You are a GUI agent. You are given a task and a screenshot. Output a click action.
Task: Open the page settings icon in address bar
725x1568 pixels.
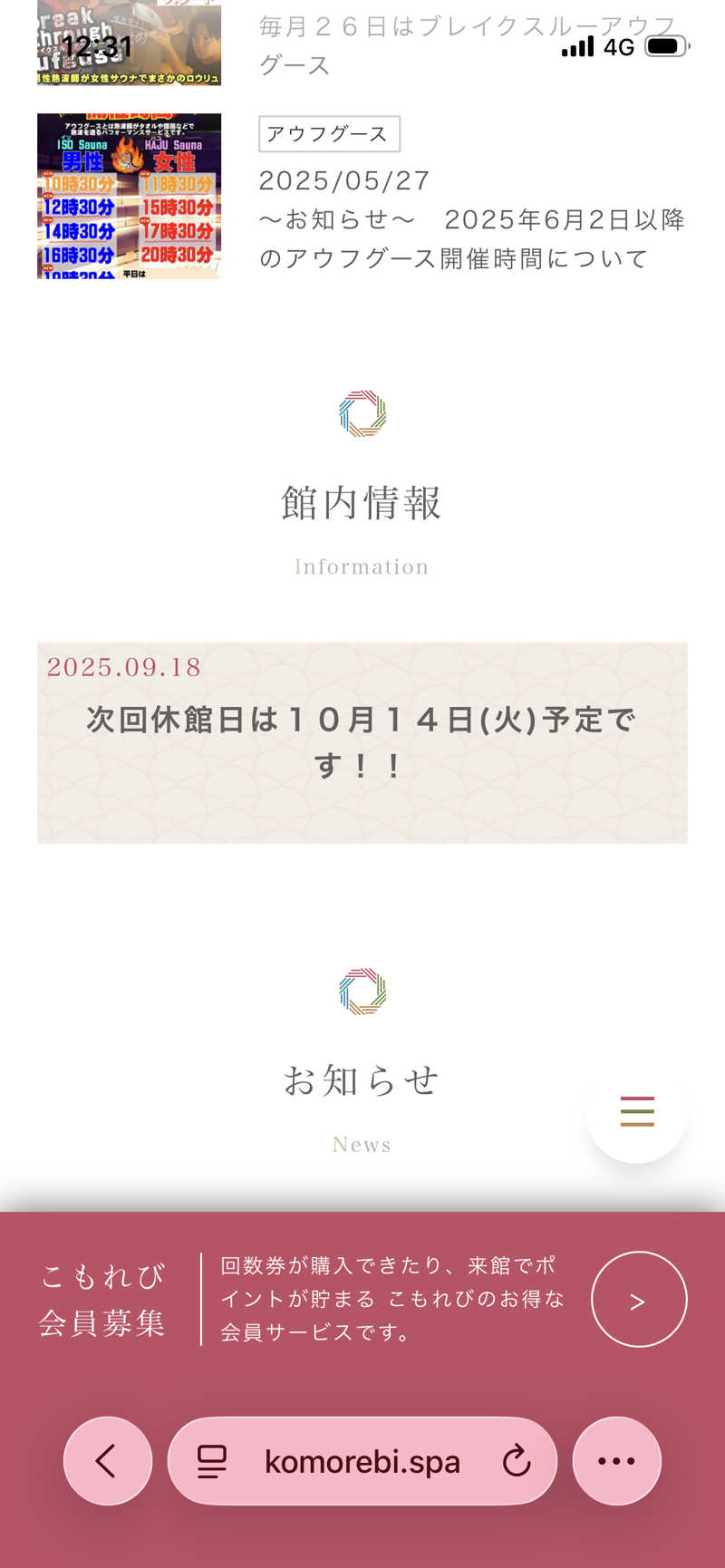coord(212,1461)
